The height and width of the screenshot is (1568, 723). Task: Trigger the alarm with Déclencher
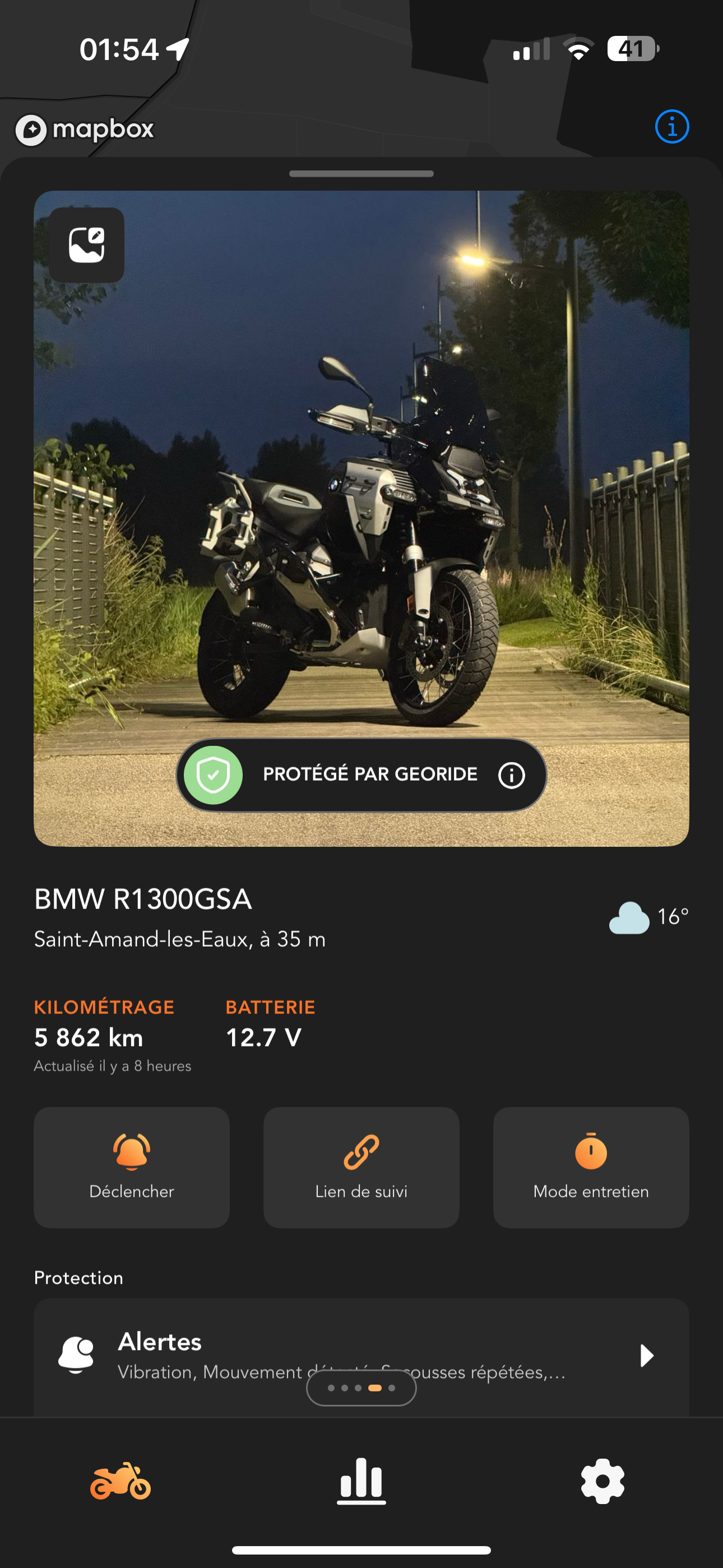click(132, 1167)
